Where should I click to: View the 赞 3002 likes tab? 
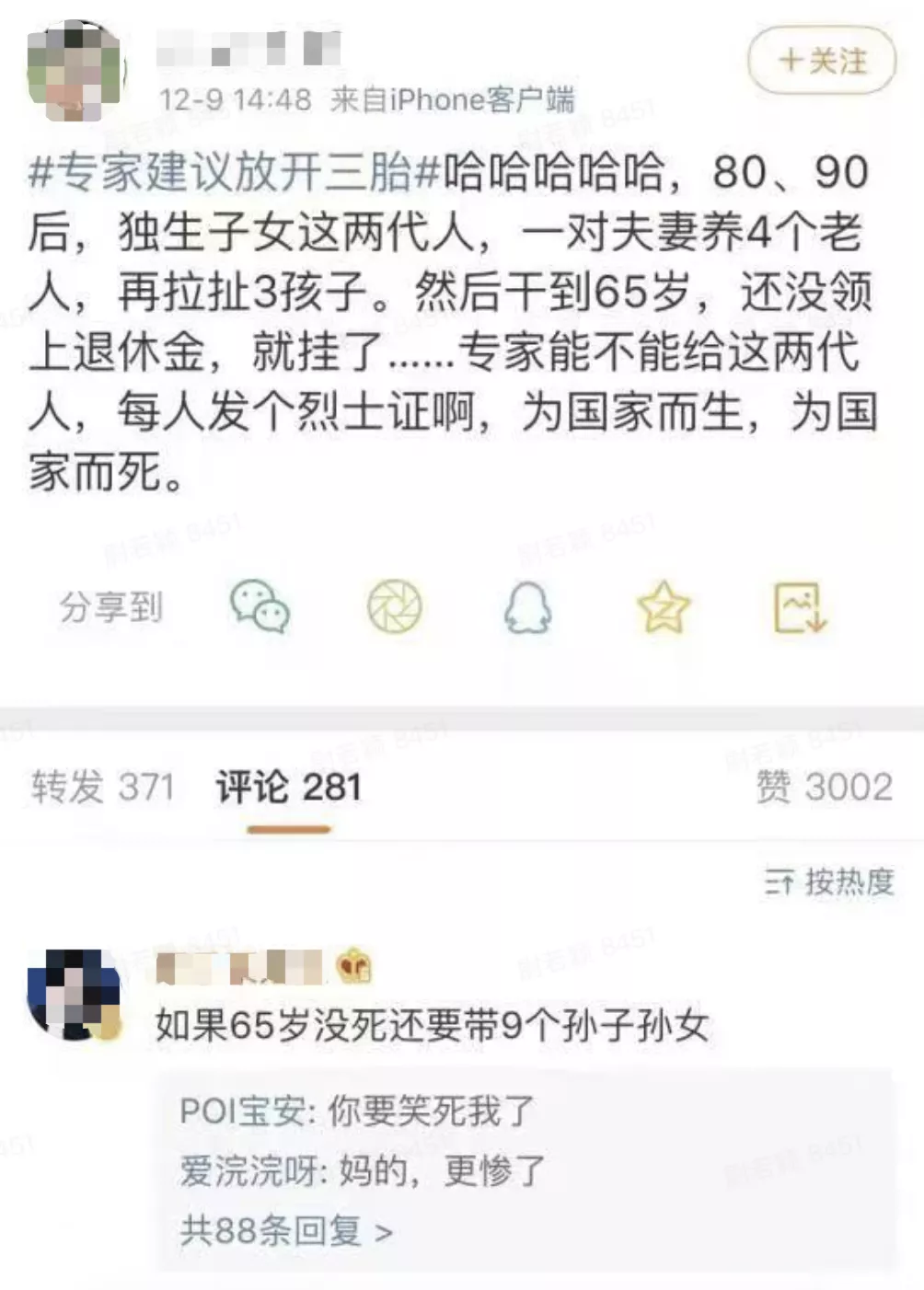pyautogui.click(x=824, y=788)
